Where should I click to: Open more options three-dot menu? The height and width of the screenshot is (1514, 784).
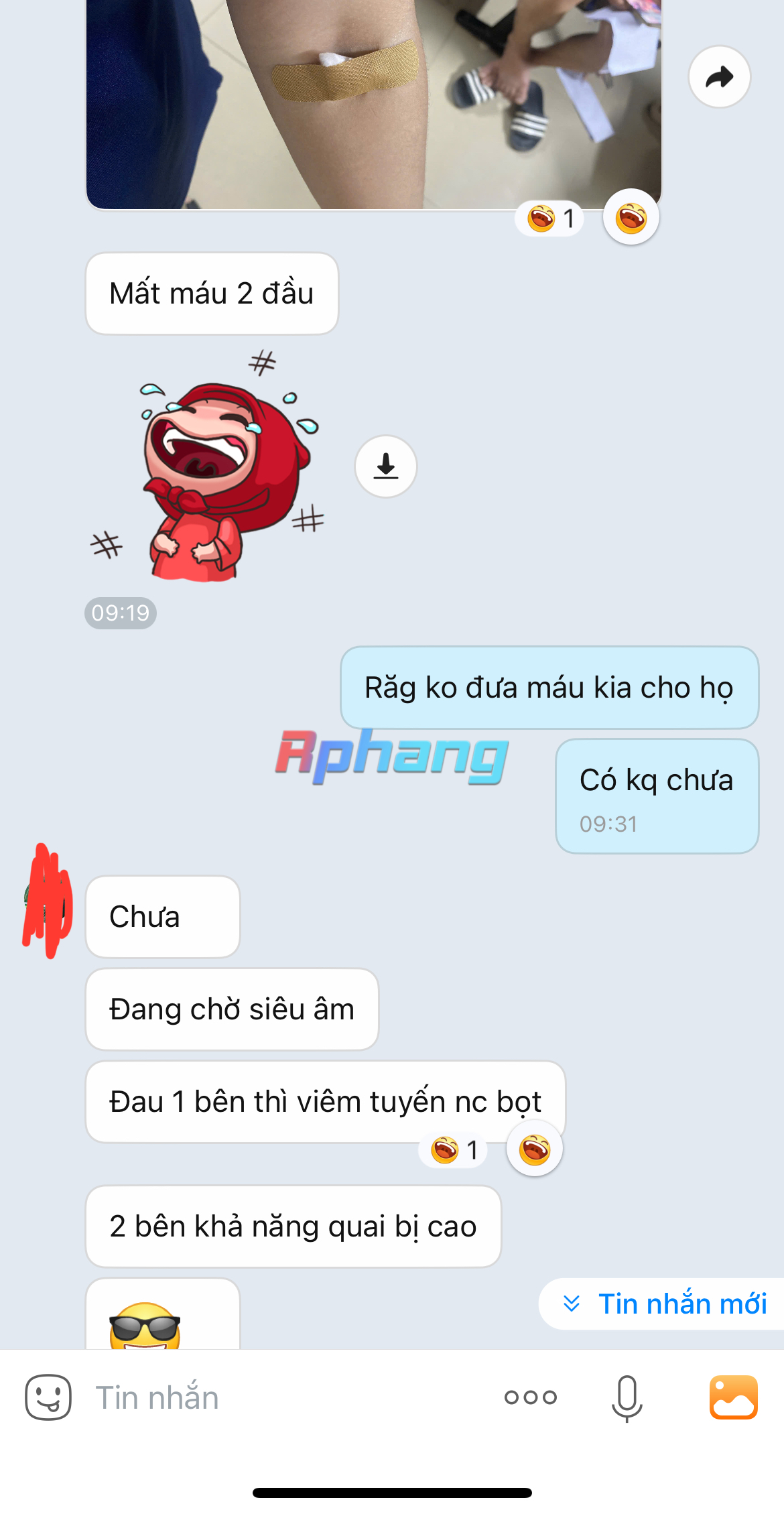point(530,1397)
